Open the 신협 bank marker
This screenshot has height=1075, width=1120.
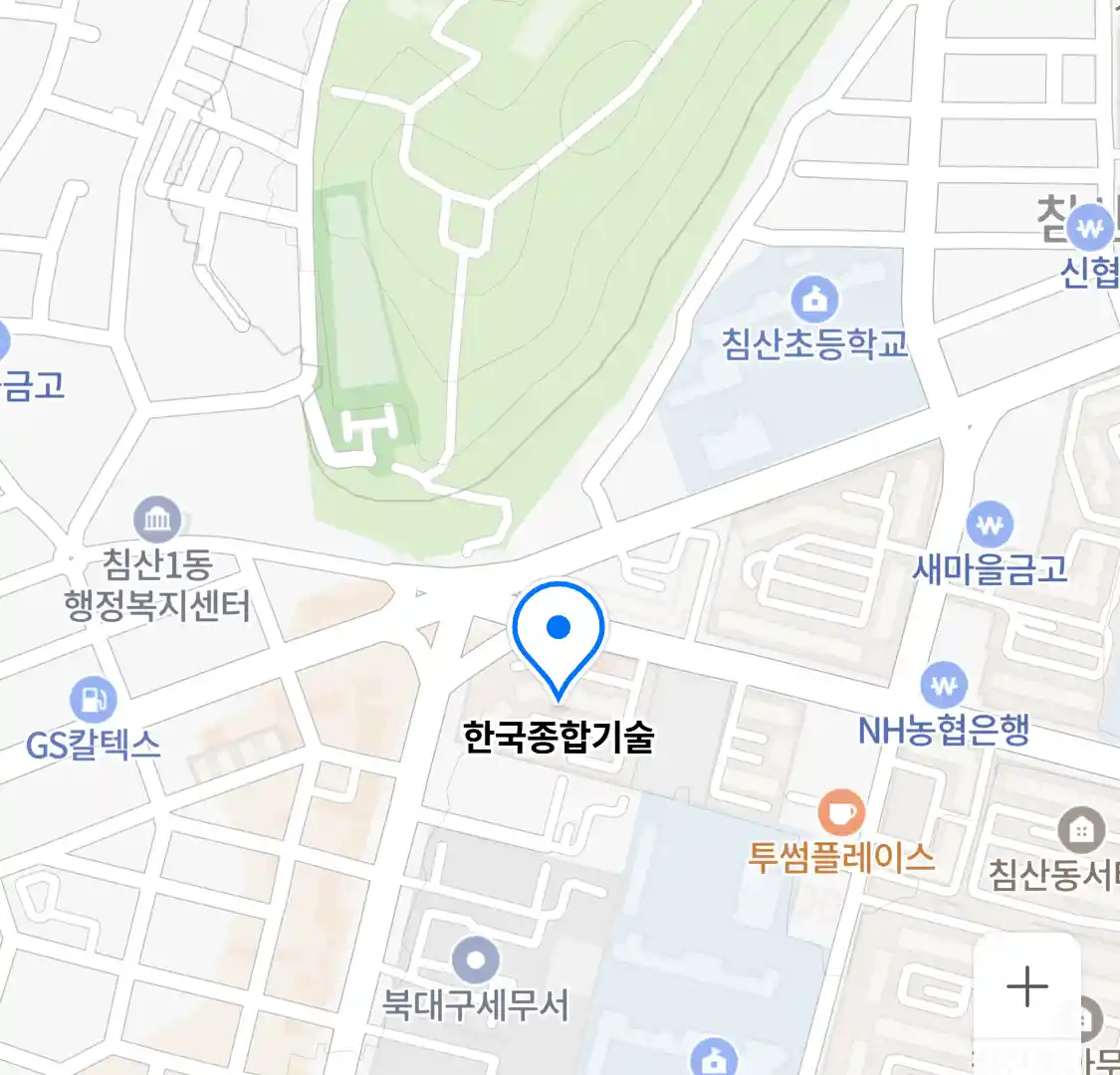point(1091,230)
